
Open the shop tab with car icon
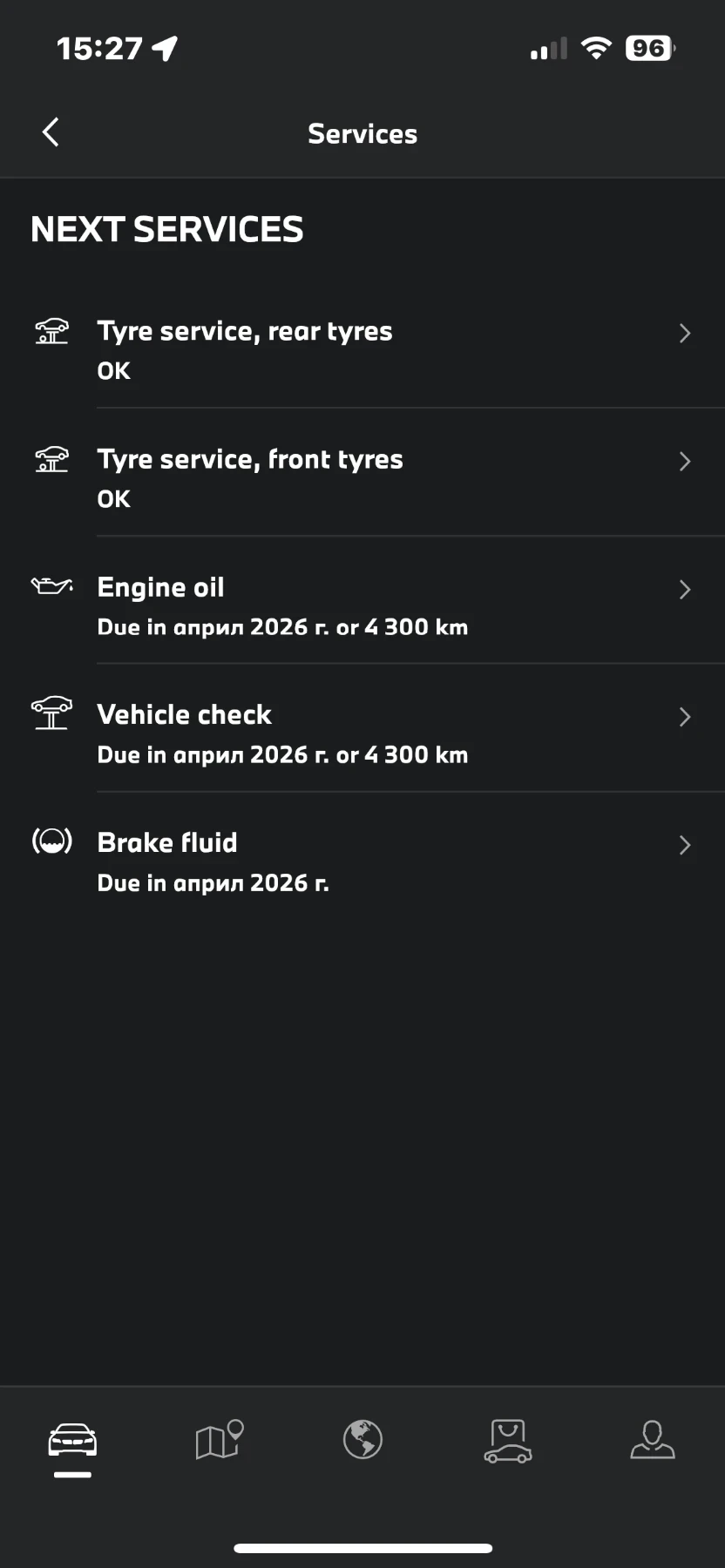coord(508,1441)
